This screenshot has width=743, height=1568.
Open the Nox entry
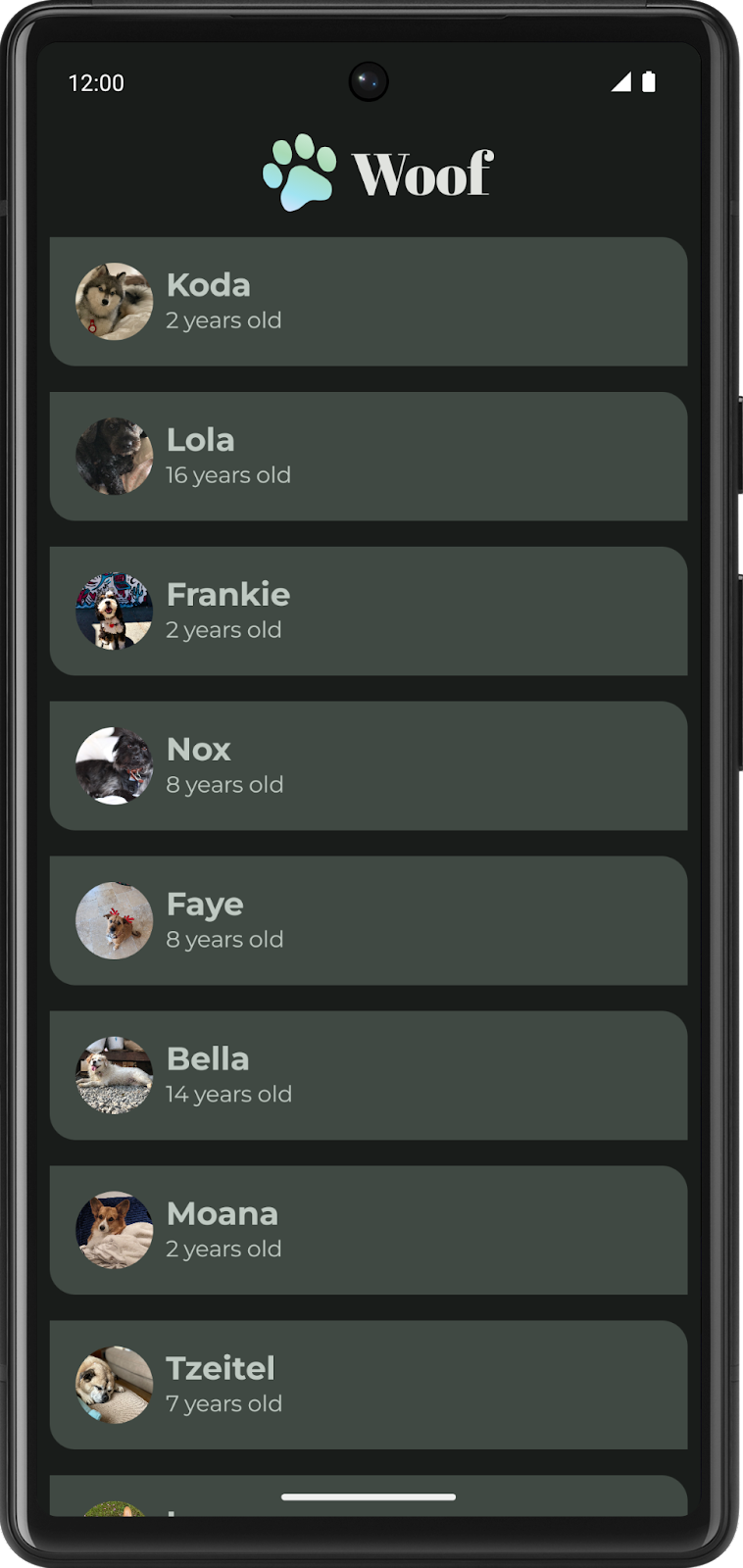click(x=369, y=766)
